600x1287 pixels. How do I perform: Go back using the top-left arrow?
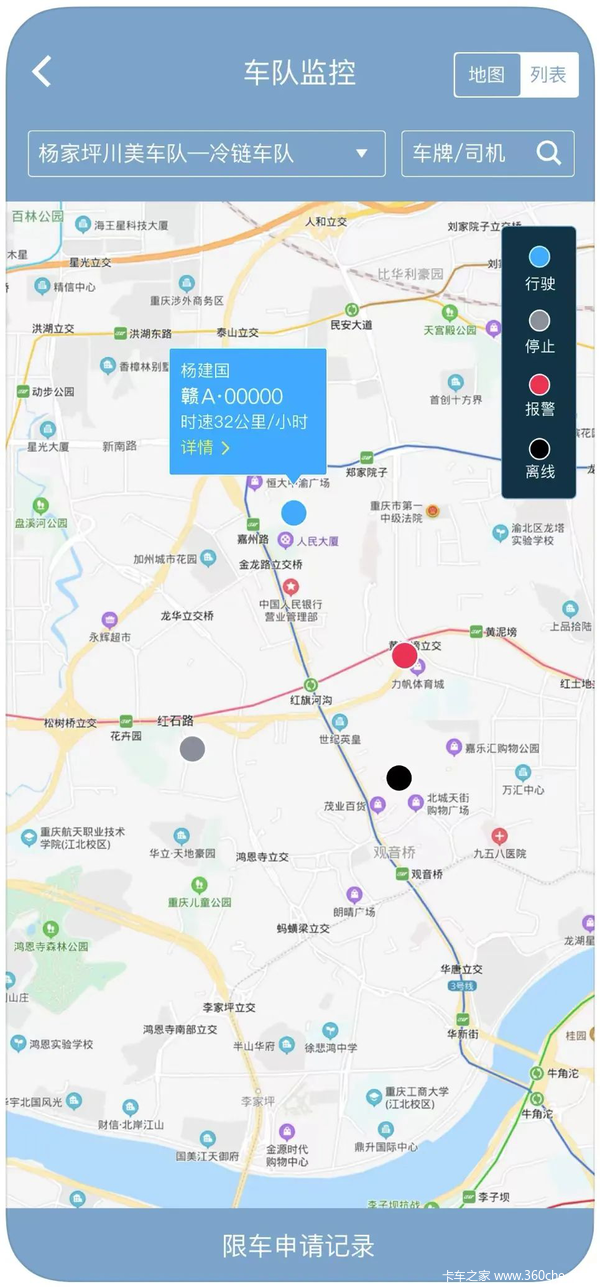pyautogui.click(x=41, y=72)
